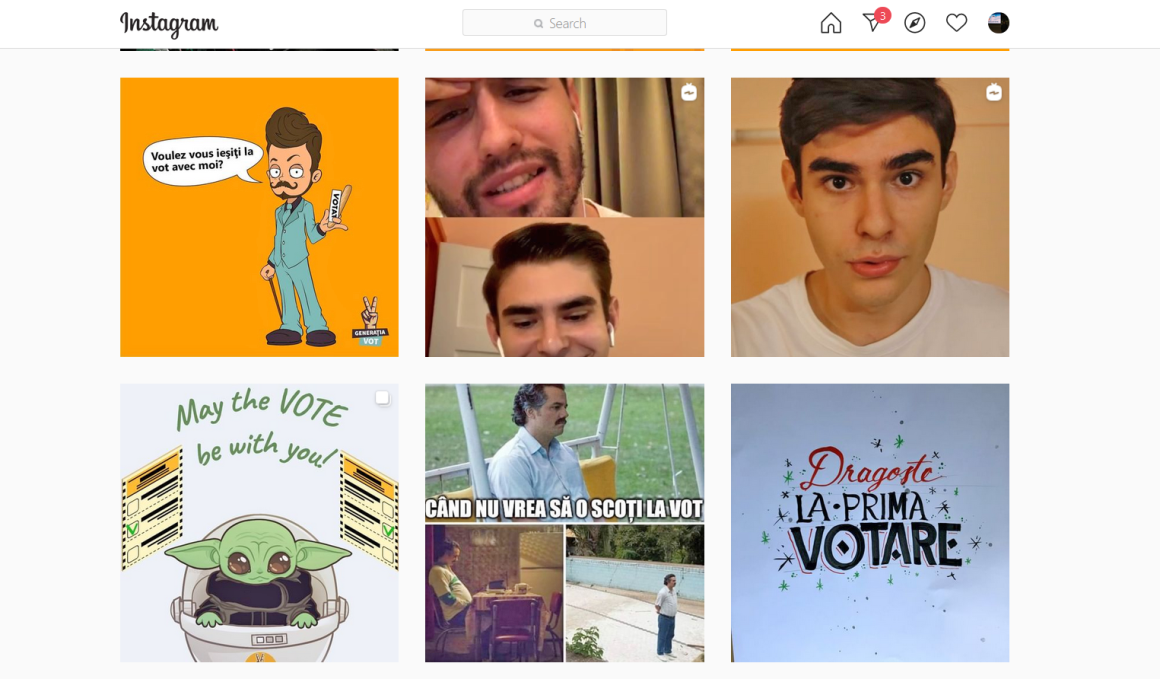Open the split-screen video call post
1160x679 pixels.
pyautogui.click(x=564, y=217)
